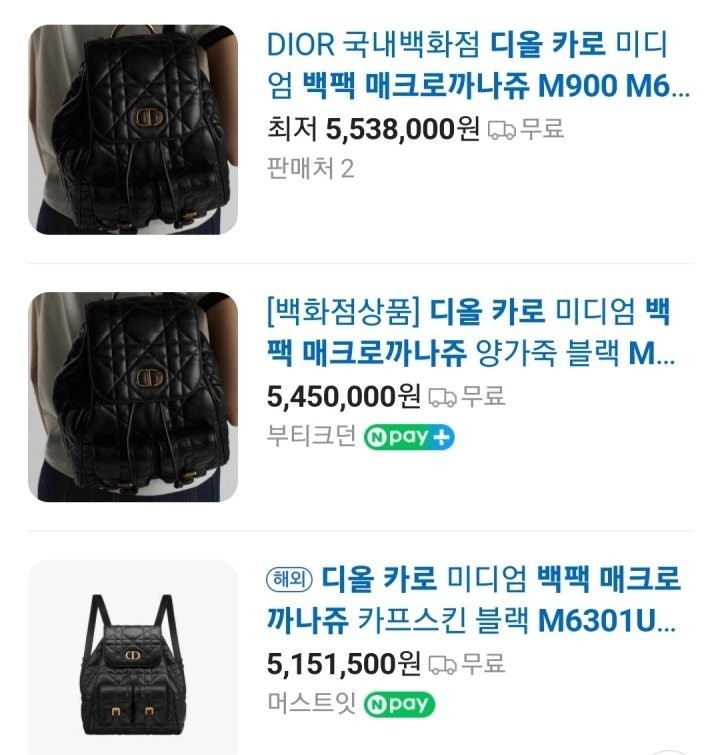Tap the 5,538,000원 backpack product image
Screen dimensions: 720x755
(133, 130)
